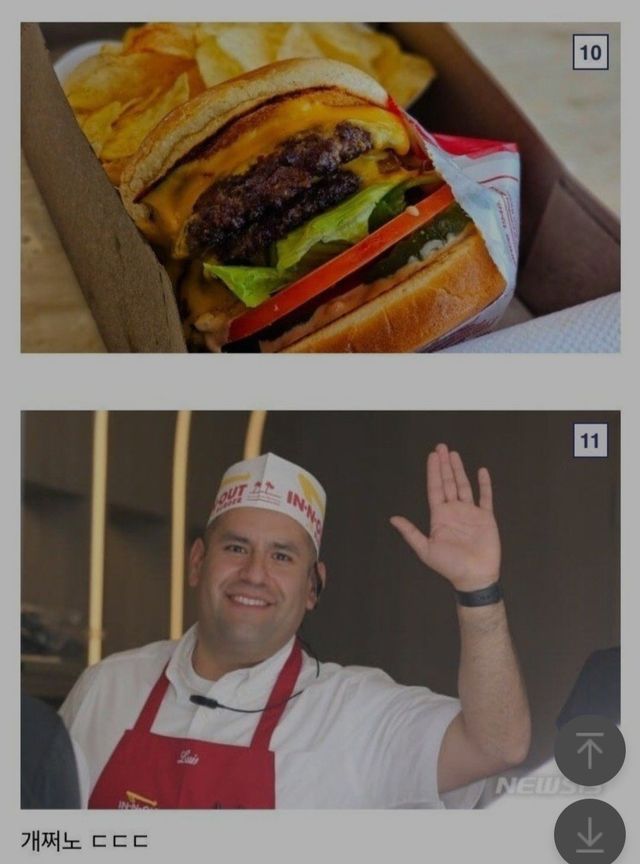Jump to the bottom with the down-arrow button

click(589, 833)
